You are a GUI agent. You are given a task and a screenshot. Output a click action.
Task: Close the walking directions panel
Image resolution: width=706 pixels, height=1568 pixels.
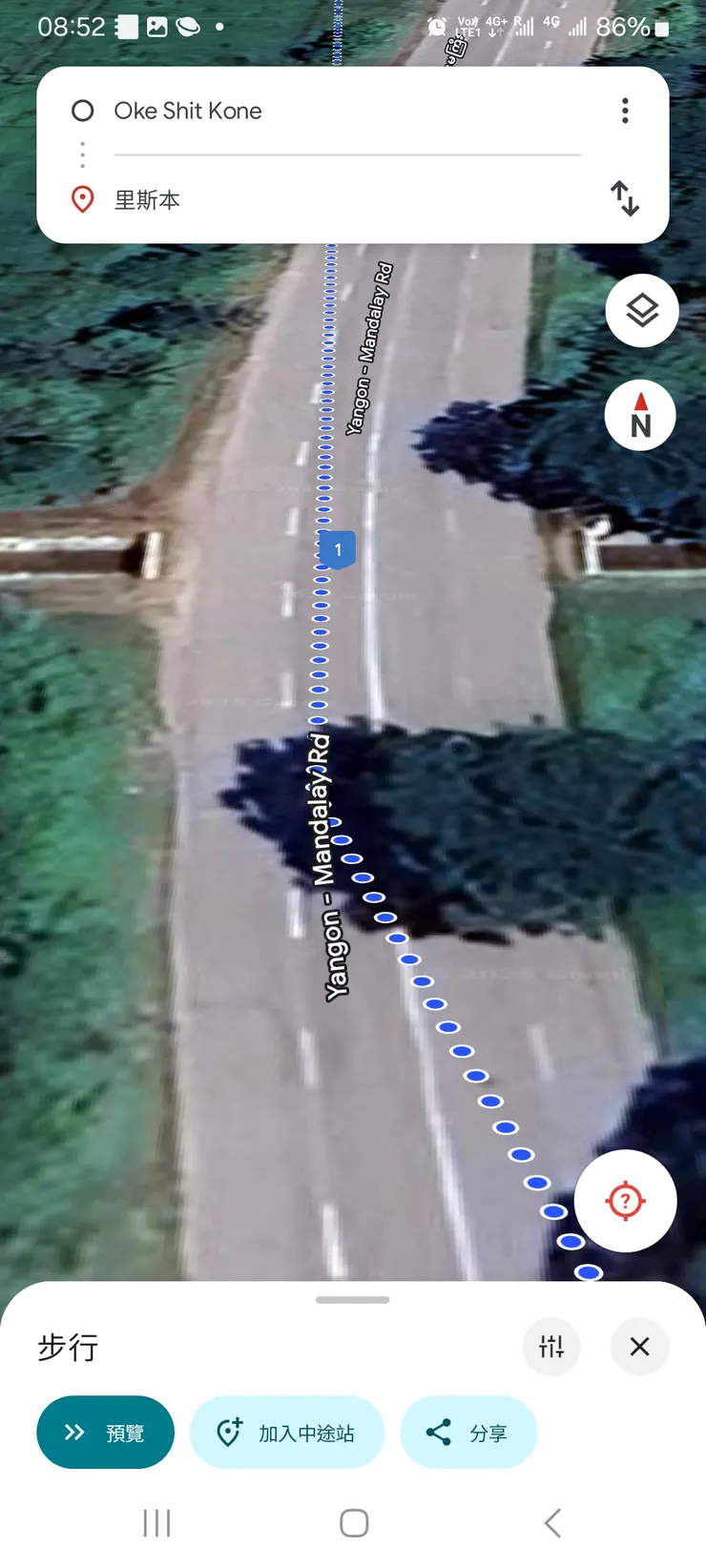point(639,1347)
